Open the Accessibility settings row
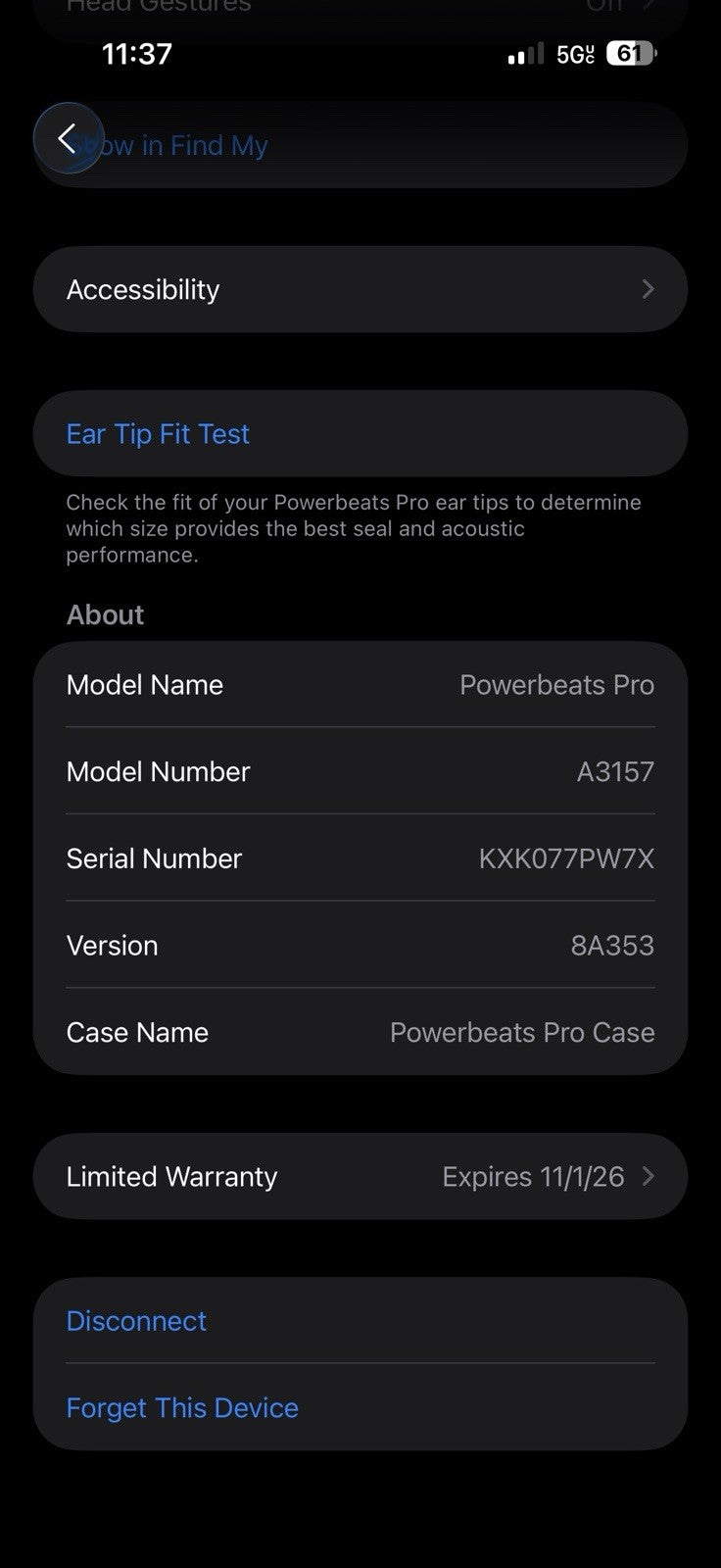The image size is (721, 1568). (360, 289)
